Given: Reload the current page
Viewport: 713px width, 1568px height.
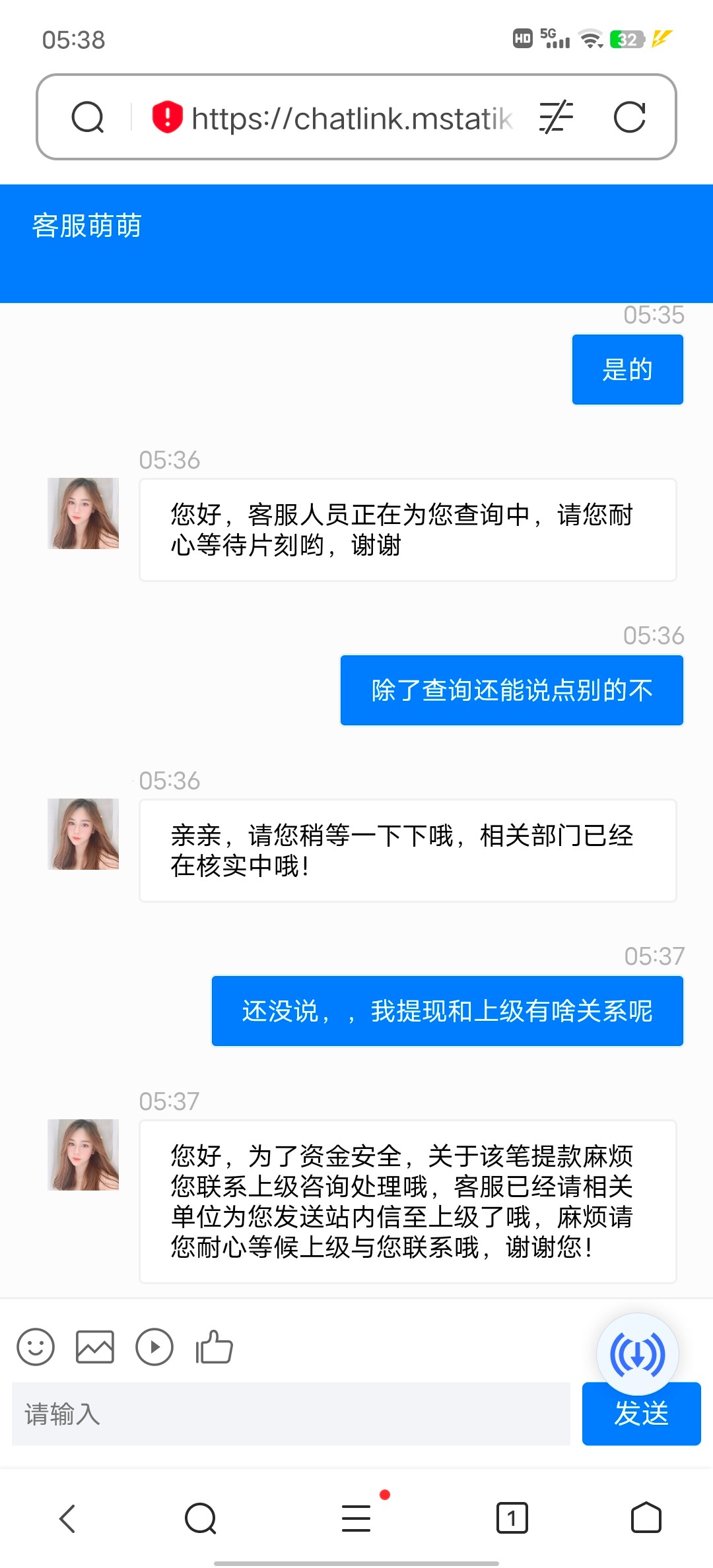Looking at the screenshot, I should (x=629, y=117).
